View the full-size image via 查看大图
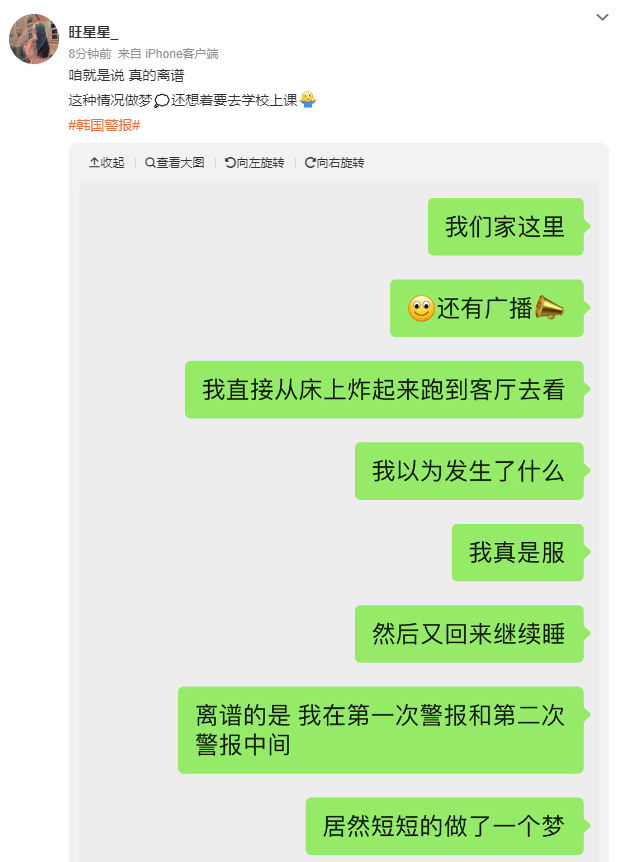621x862 pixels. click(175, 163)
